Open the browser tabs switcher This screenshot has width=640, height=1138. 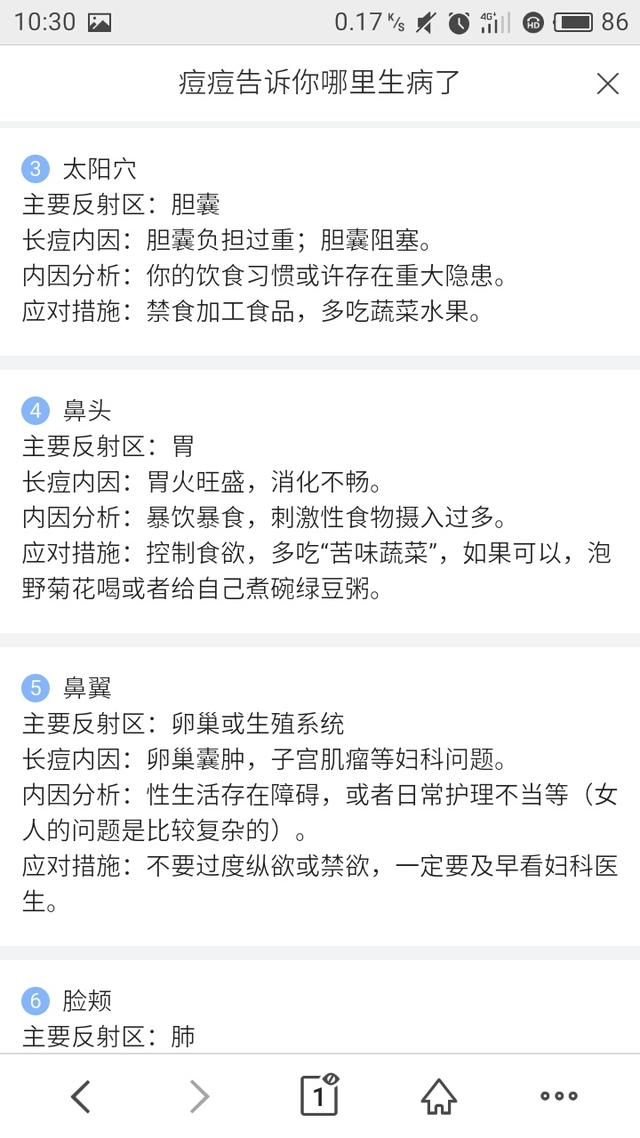319,1094
